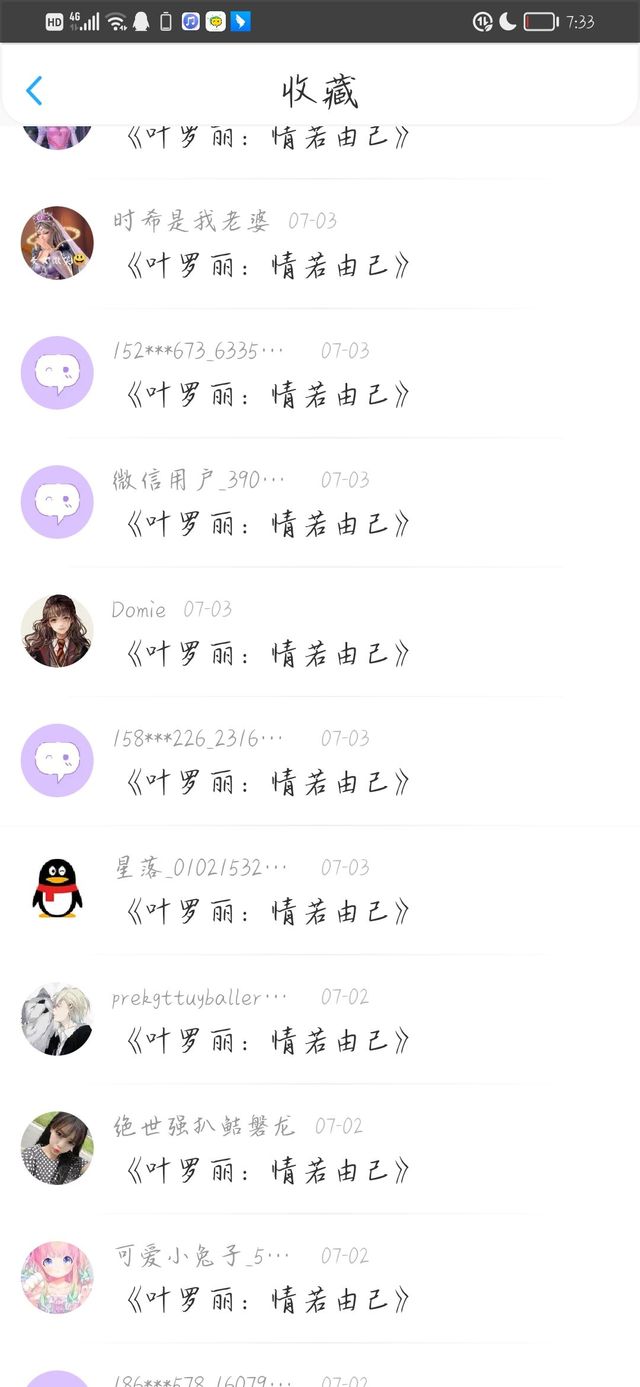Open the entry from 星落_01021532

[268, 912]
